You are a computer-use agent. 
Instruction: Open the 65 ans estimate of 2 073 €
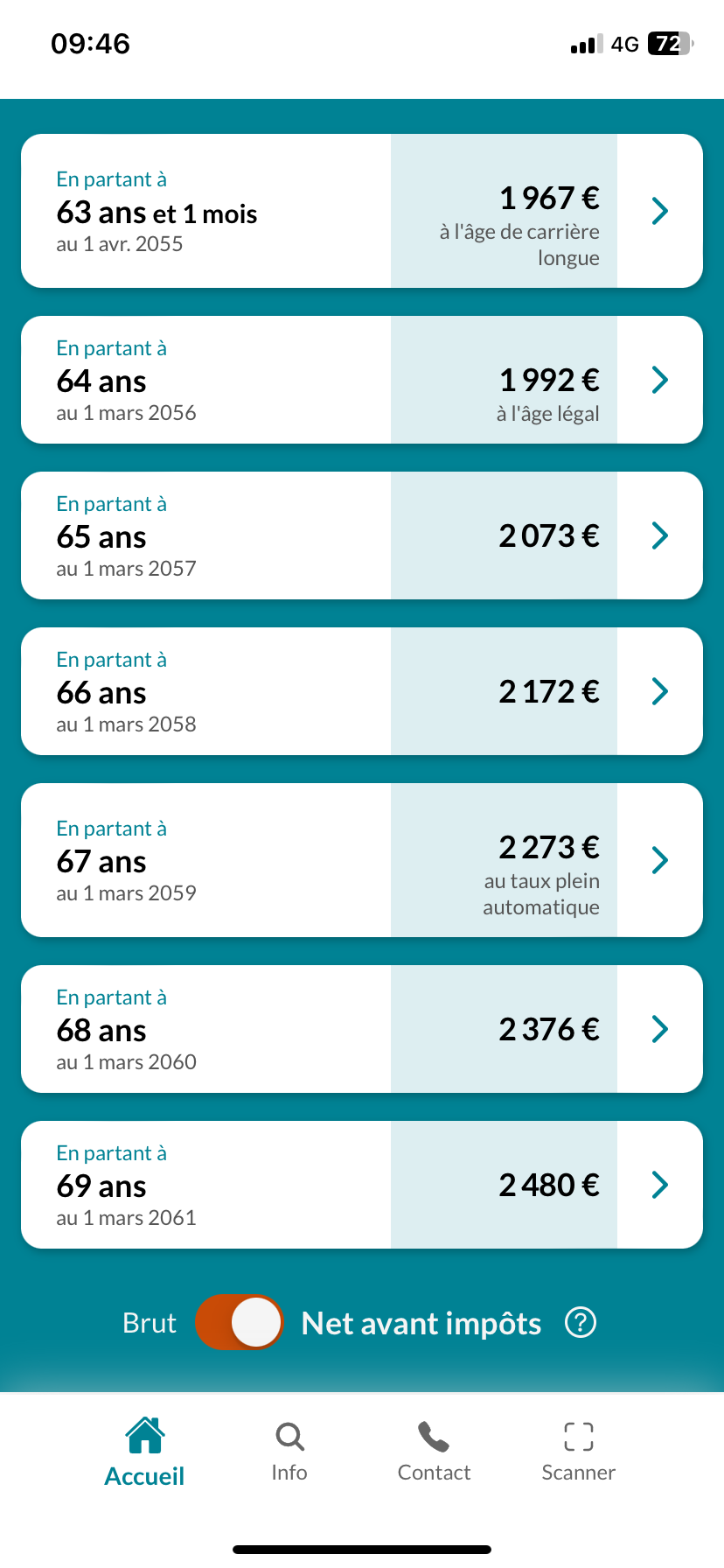362,535
